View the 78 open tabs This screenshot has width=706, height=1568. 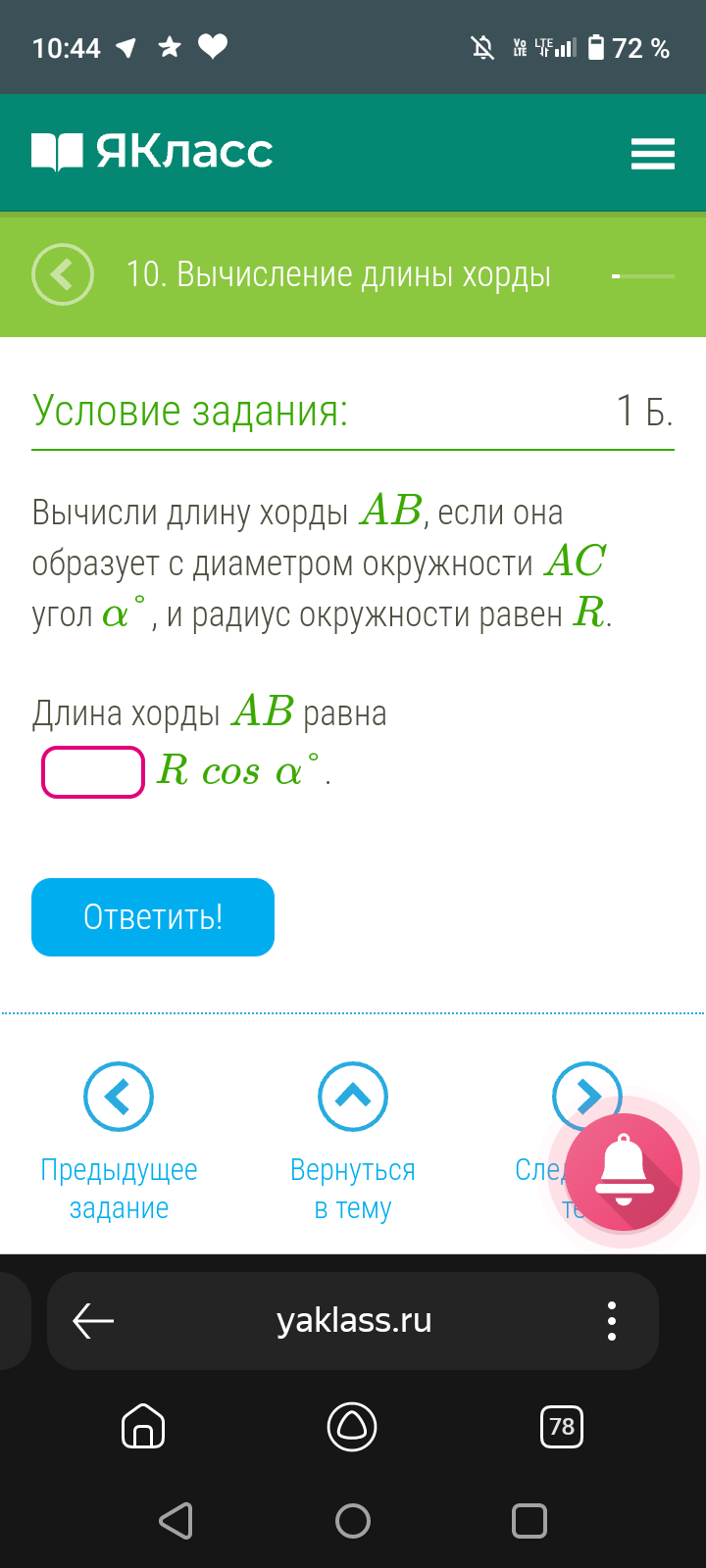tap(562, 1426)
